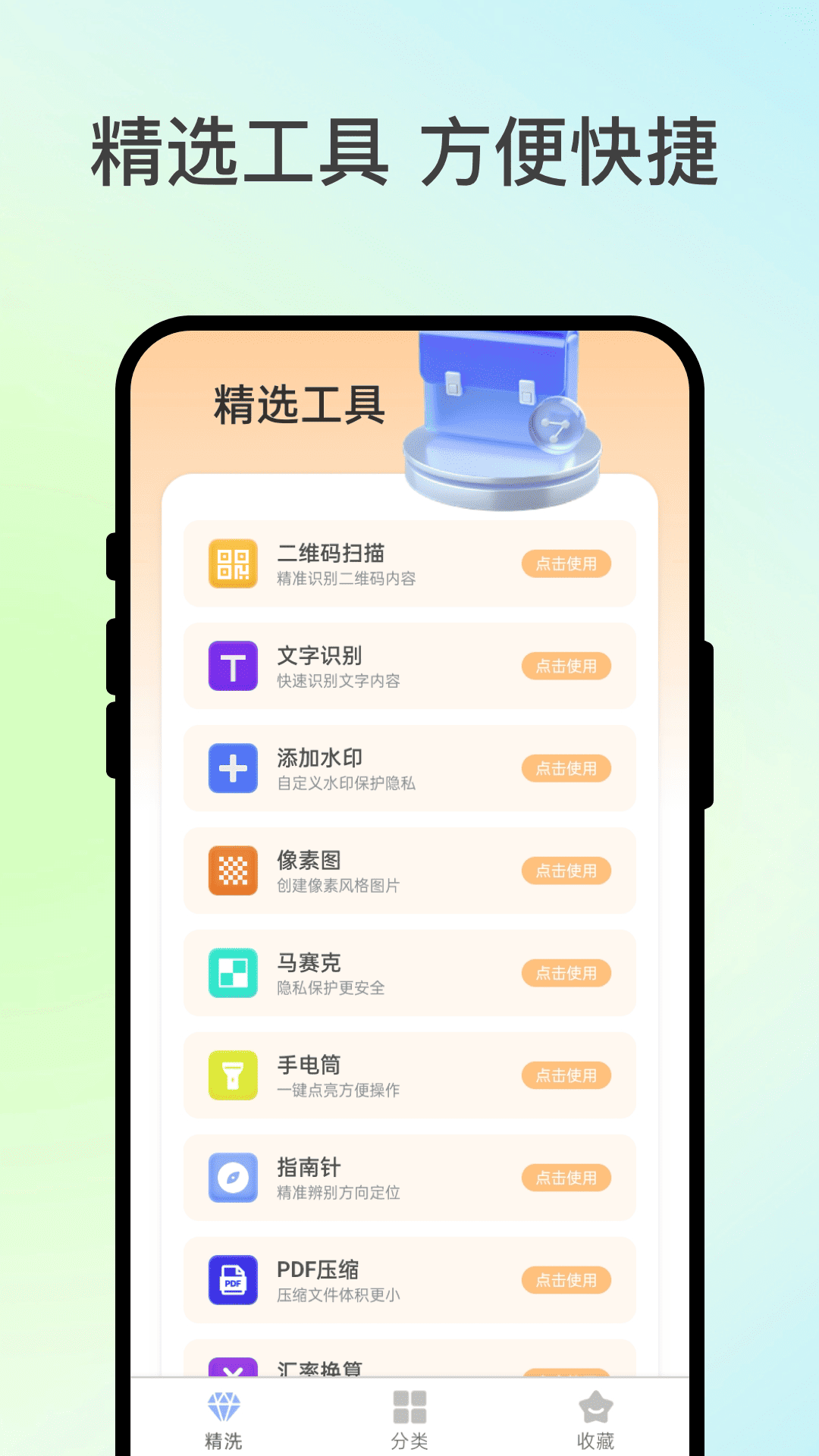Click the 文字识别 T icon
This screenshot has width=819, height=1456.
[x=232, y=667]
